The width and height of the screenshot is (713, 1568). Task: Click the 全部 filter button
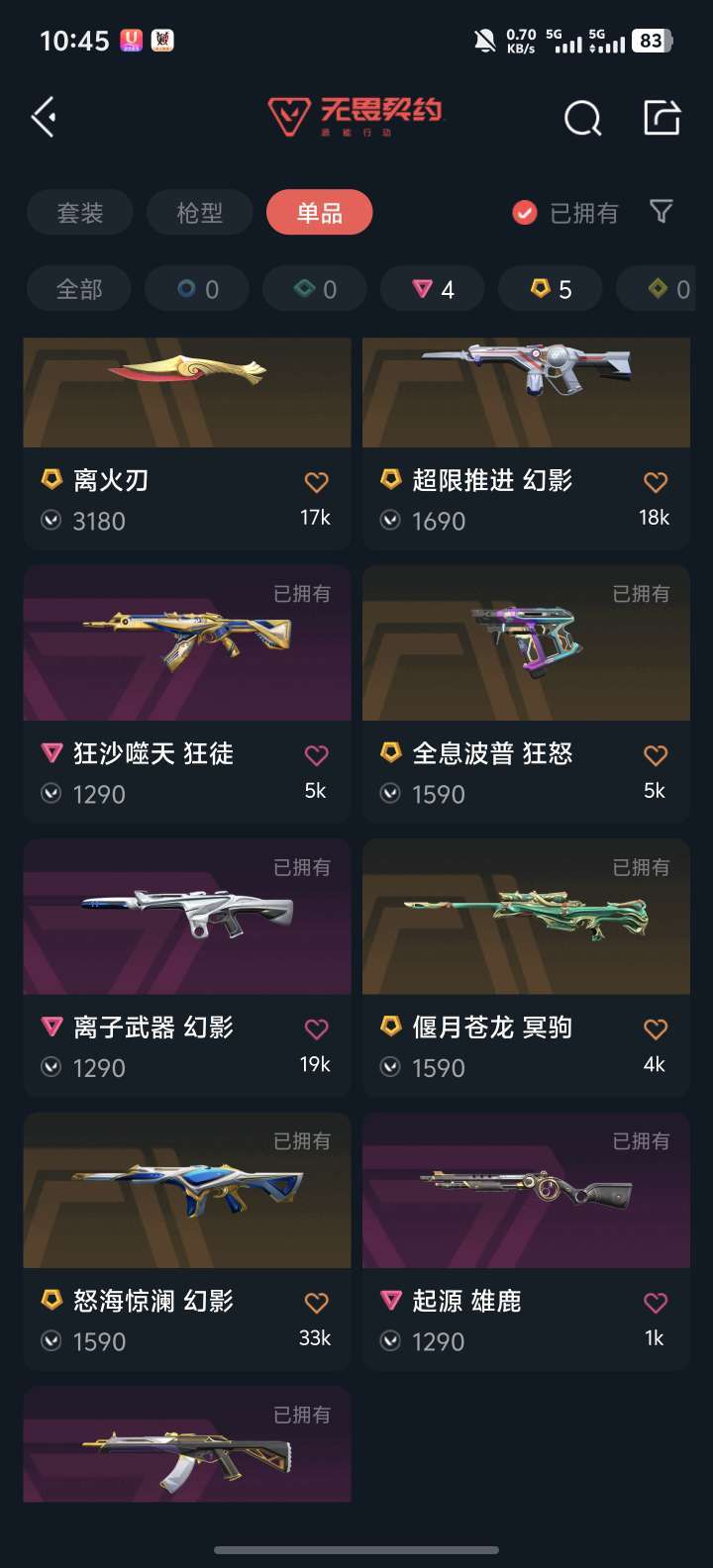(x=78, y=288)
